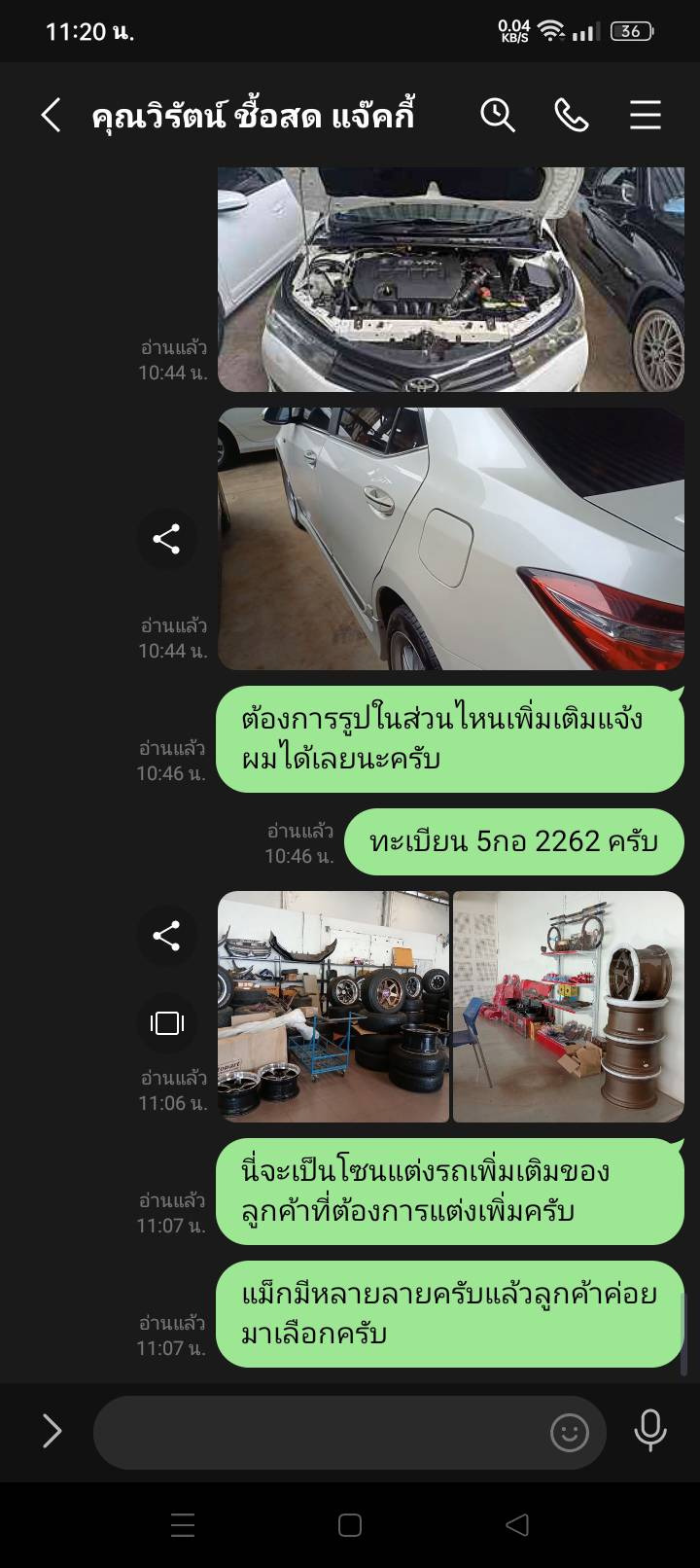The height and width of the screenshot is (1568, 700).
Task: Share the shop photos sent at 11:06
Action: pyautogui.click(x=166, y=936)
